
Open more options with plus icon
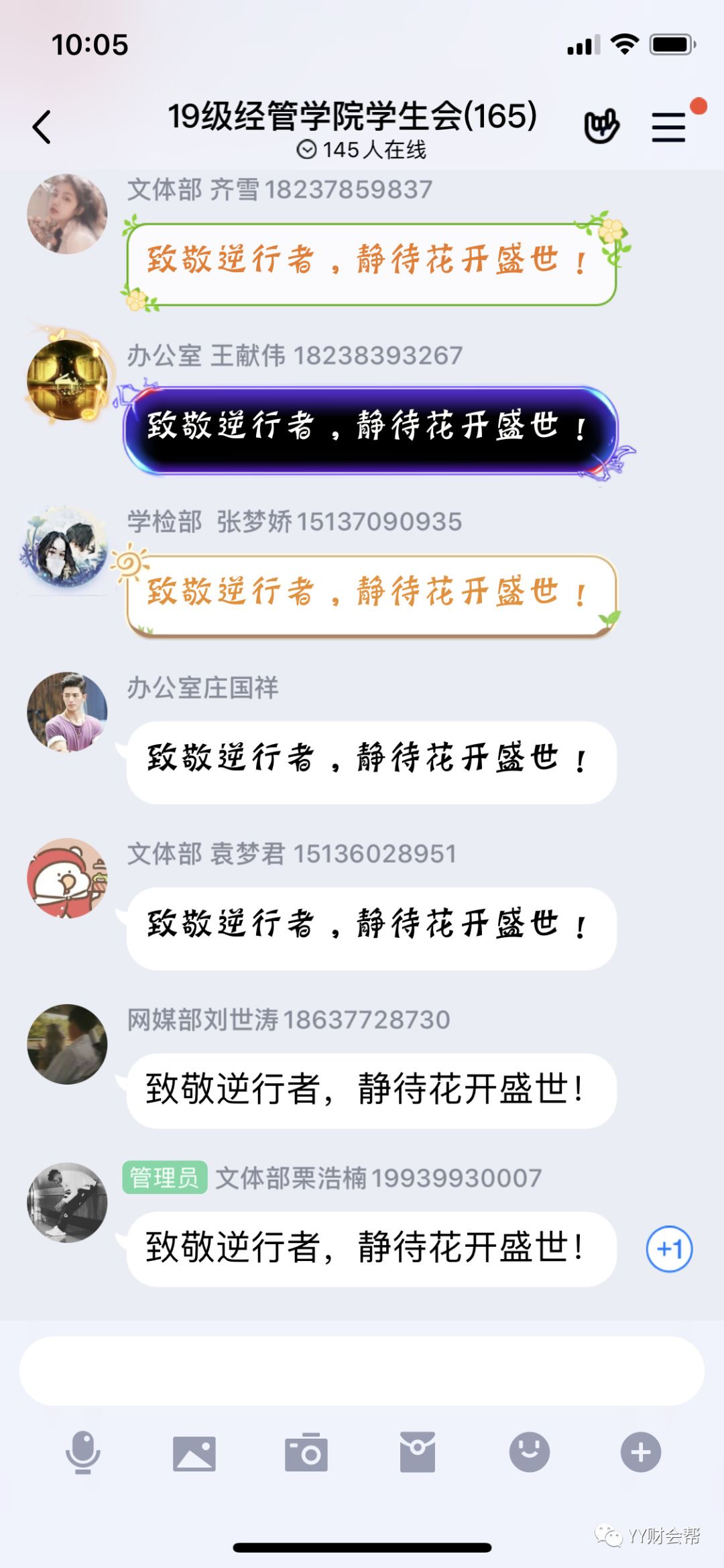point(641,1453)
